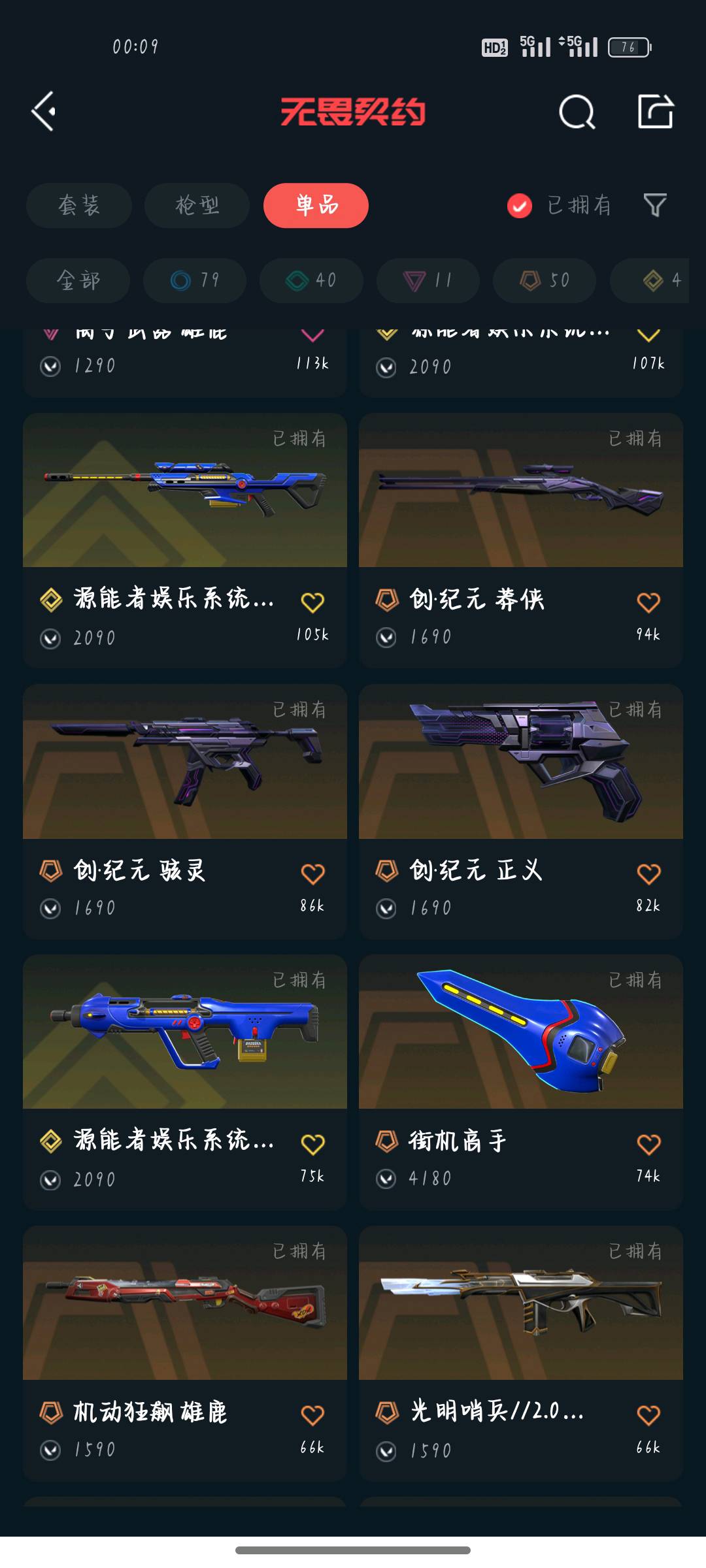
Task: Filter by the blue tier chip showing 79
Action: [x=195, y=280]
